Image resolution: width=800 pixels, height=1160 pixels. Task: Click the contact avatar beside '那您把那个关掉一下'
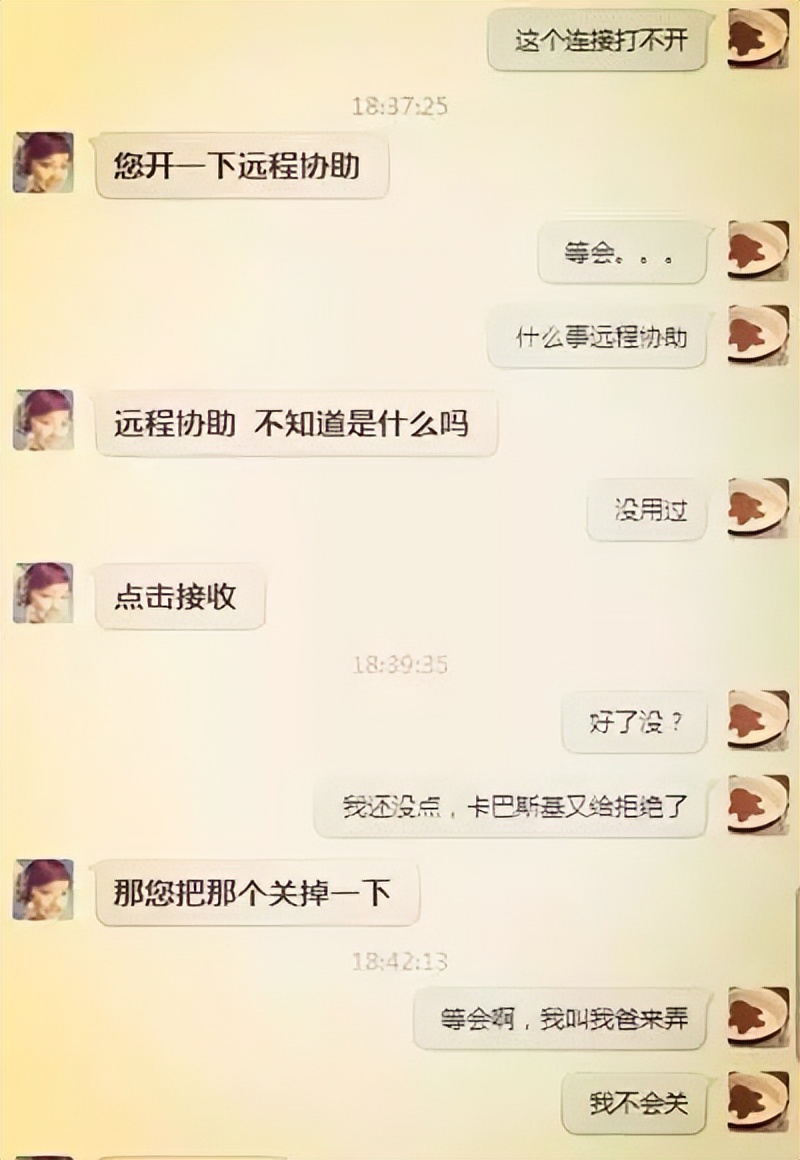[x=44, y=889]
